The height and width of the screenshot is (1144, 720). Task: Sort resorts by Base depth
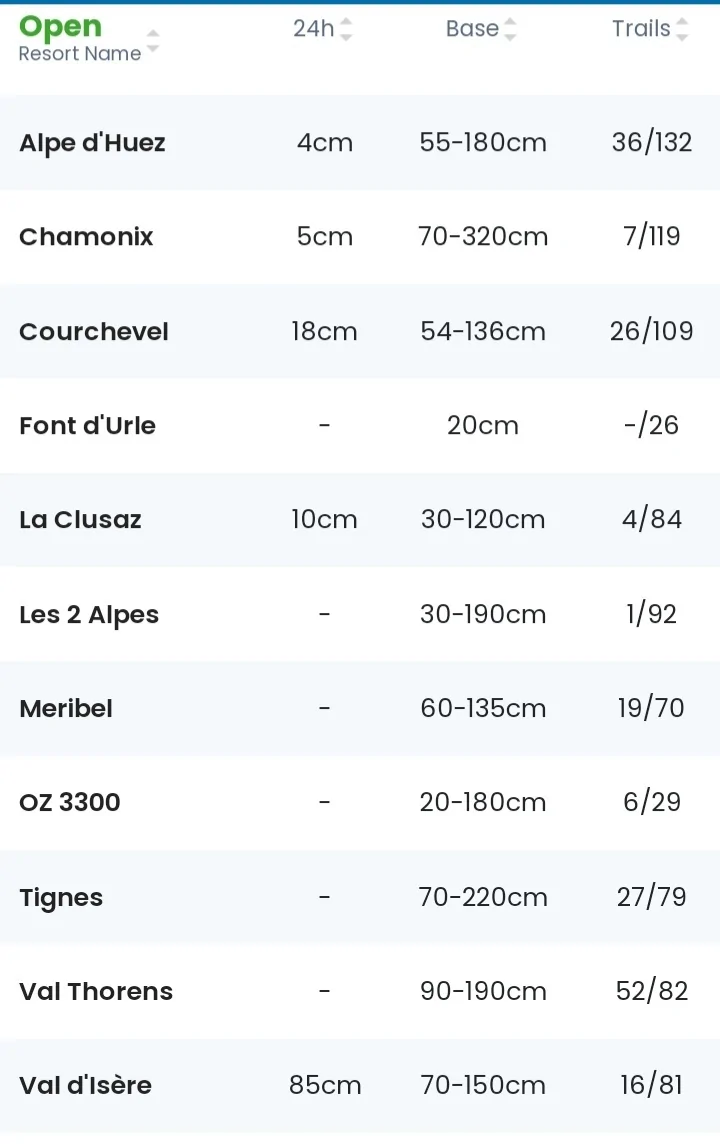click(x=482, y=29)
